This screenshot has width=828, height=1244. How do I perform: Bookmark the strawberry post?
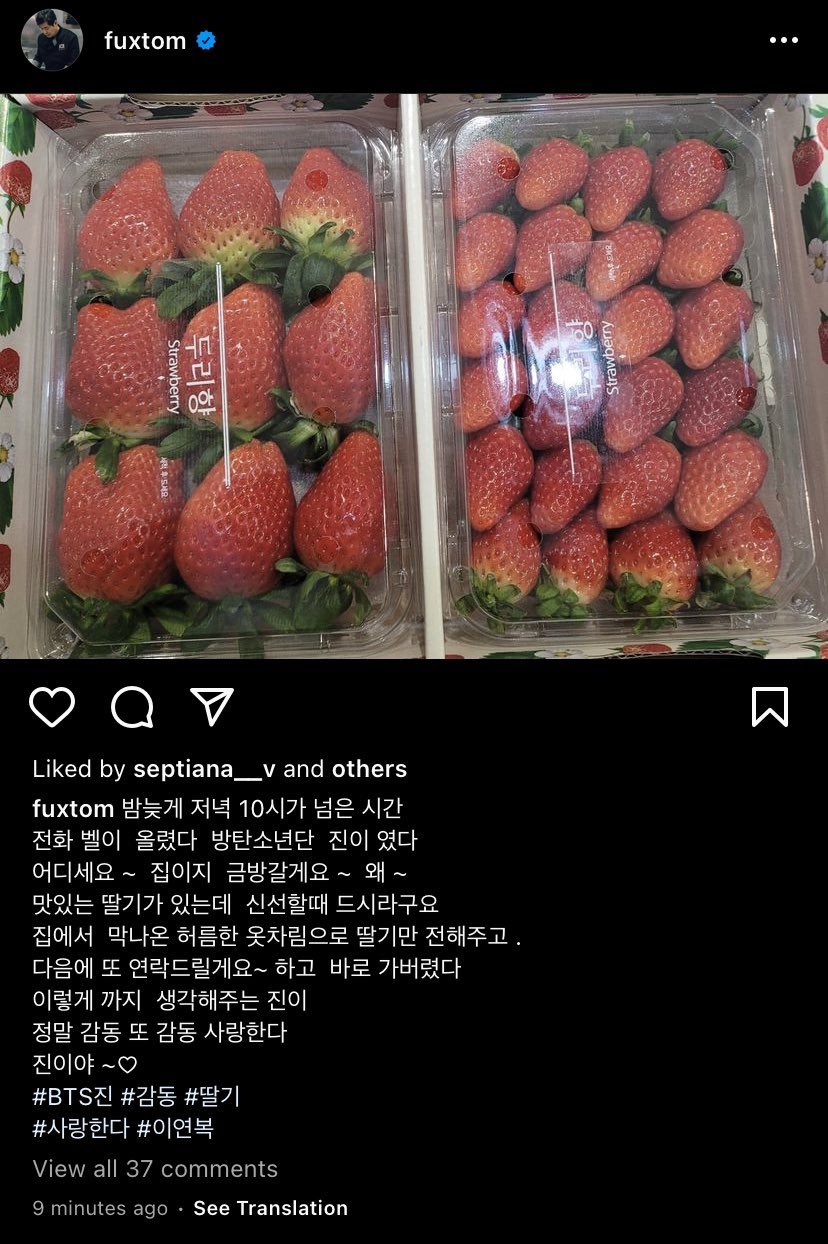coord(769,707)
